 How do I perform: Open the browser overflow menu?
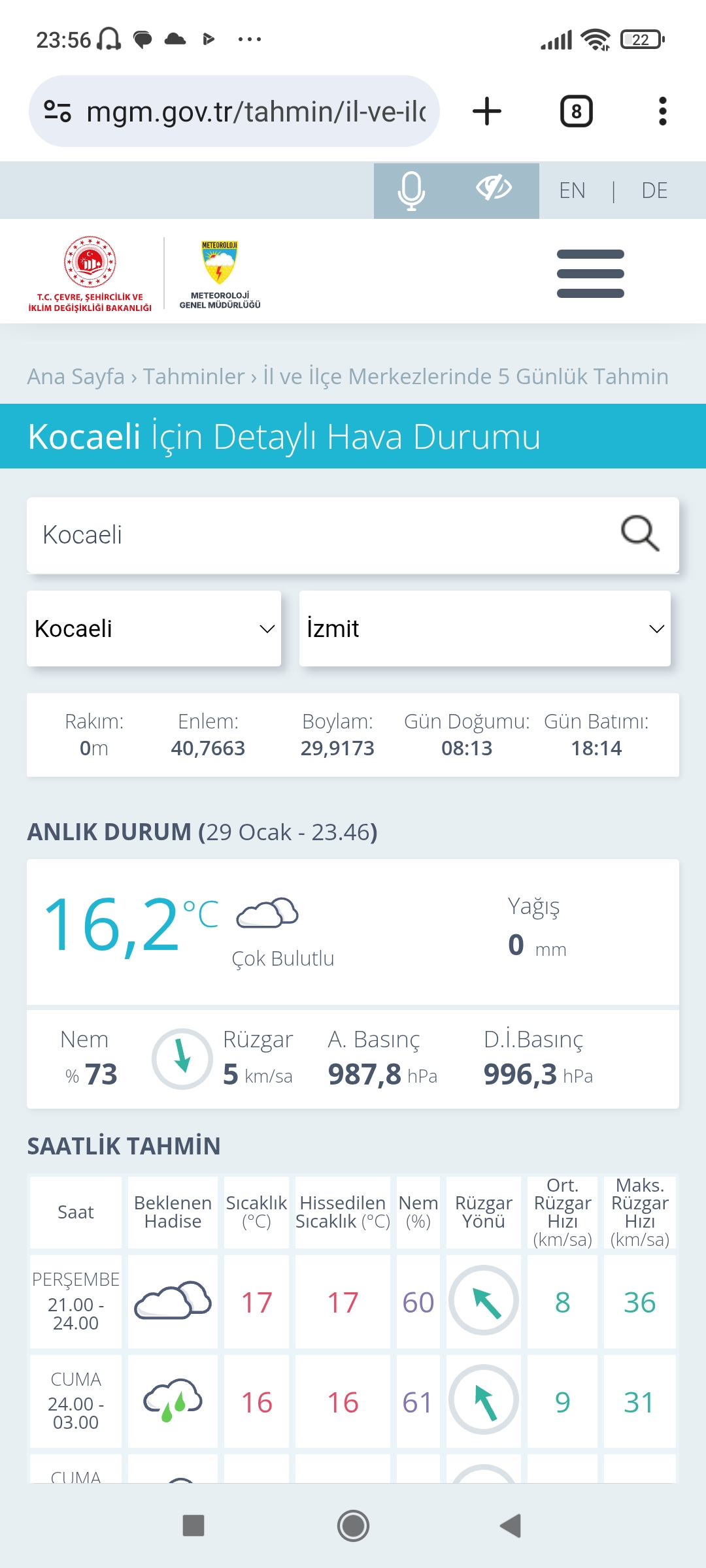coord(663,111)
